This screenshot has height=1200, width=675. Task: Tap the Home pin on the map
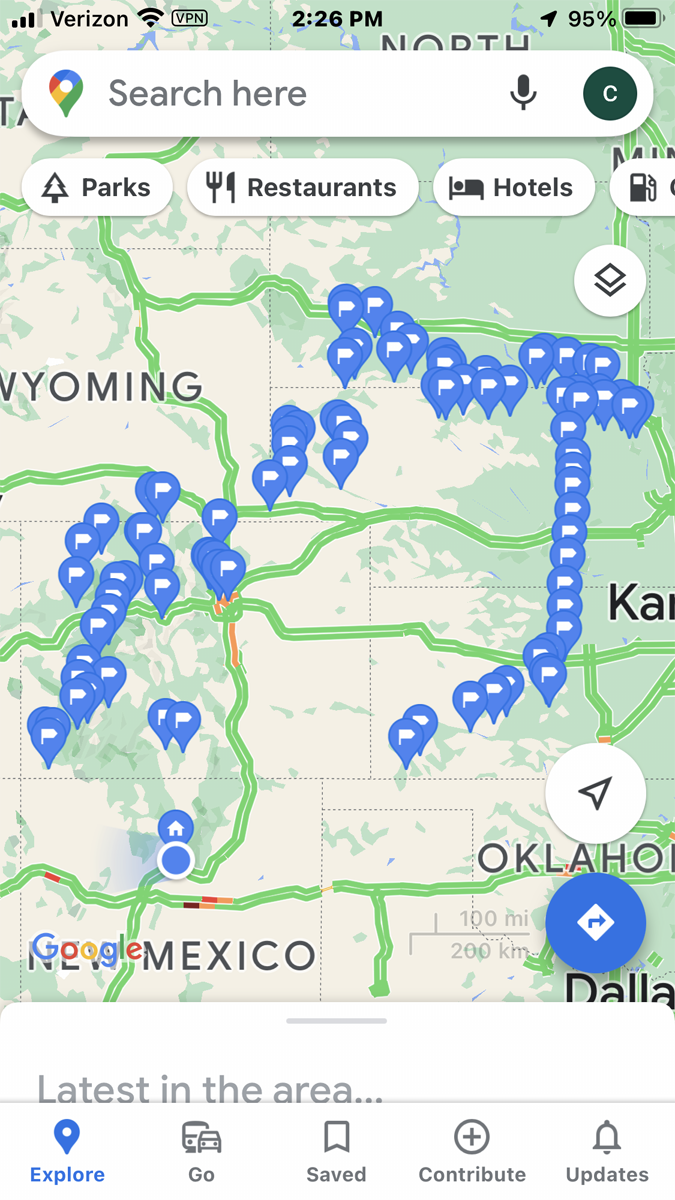(x=176, y=828)
